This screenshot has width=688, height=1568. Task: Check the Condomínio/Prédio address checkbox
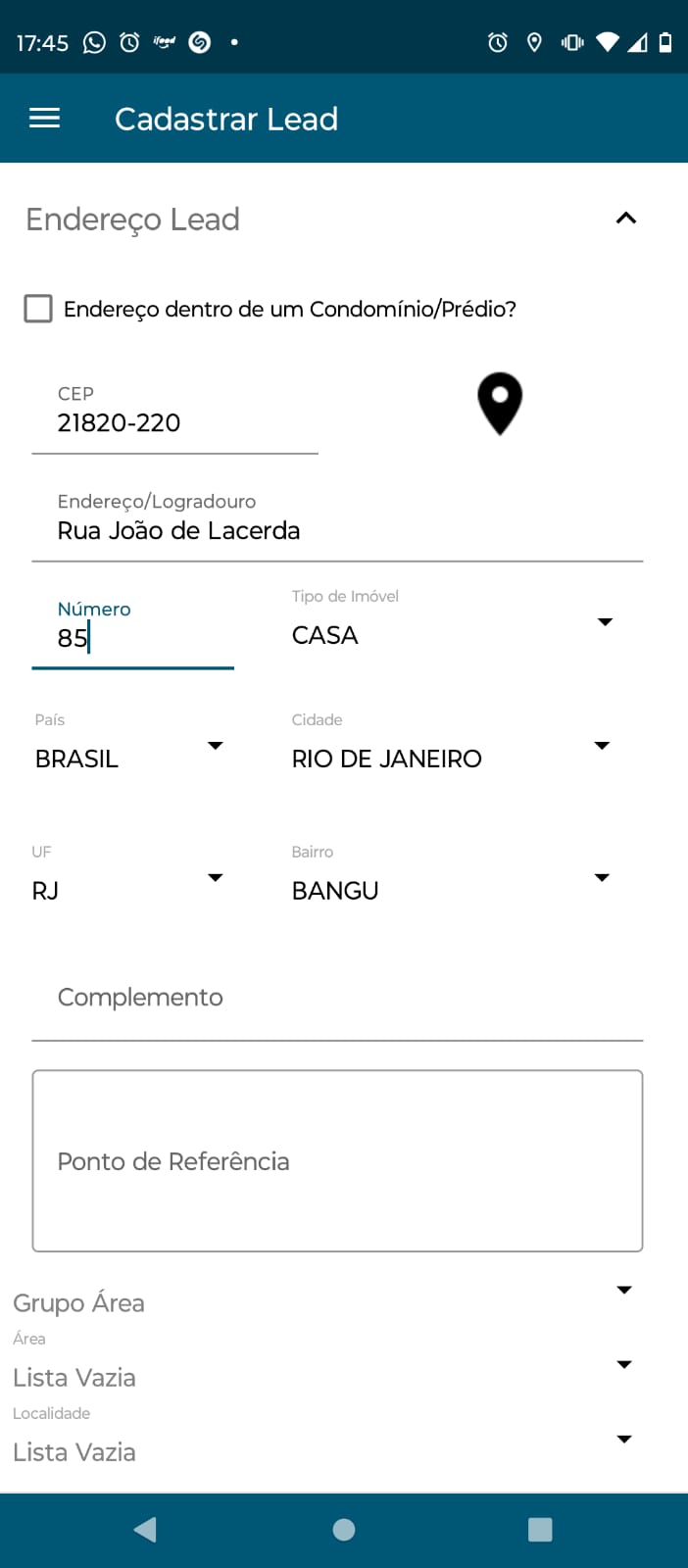pos(38,309)
